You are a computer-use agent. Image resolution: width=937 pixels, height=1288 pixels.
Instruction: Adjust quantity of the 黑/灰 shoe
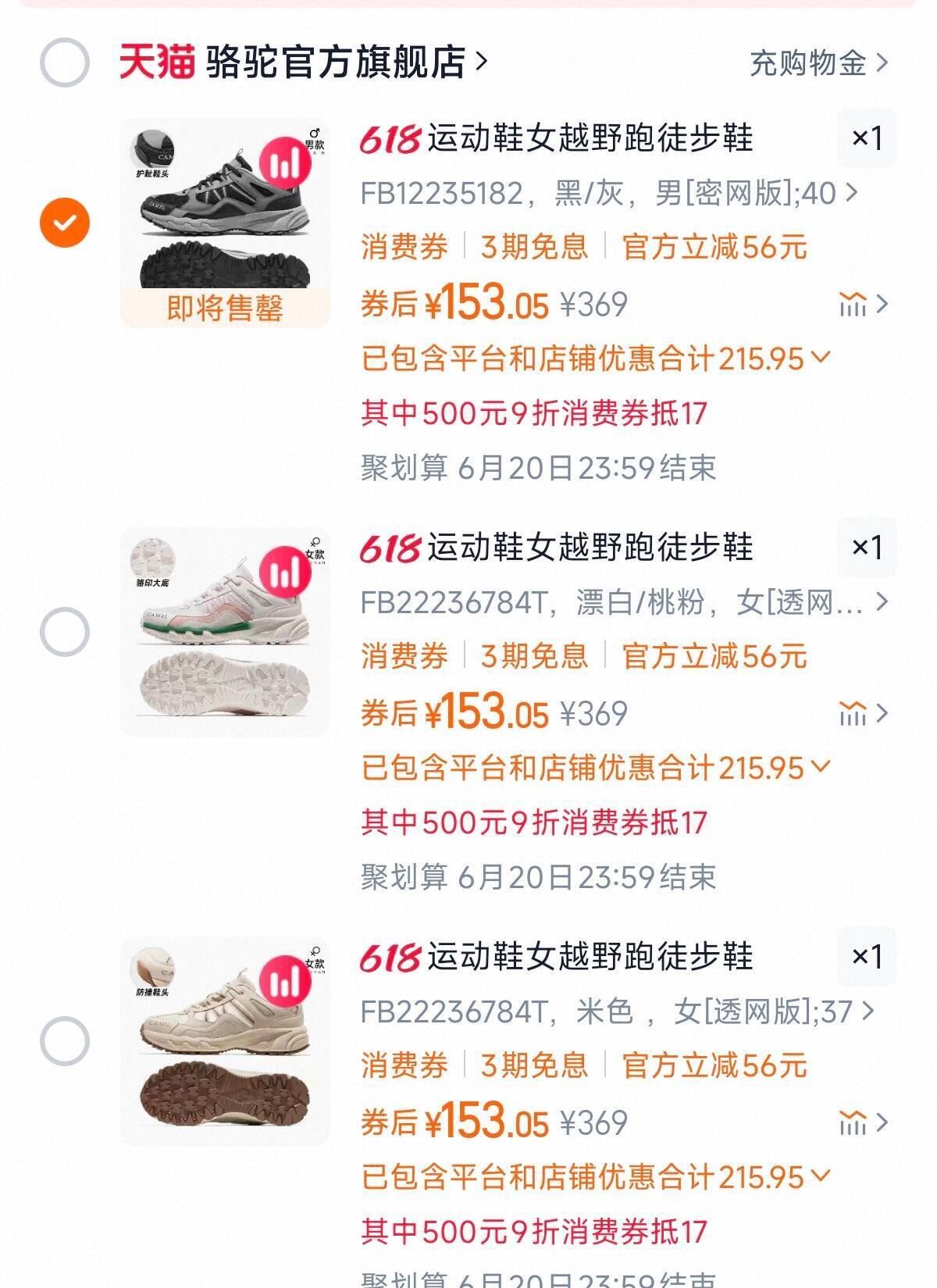coord(866,138)
